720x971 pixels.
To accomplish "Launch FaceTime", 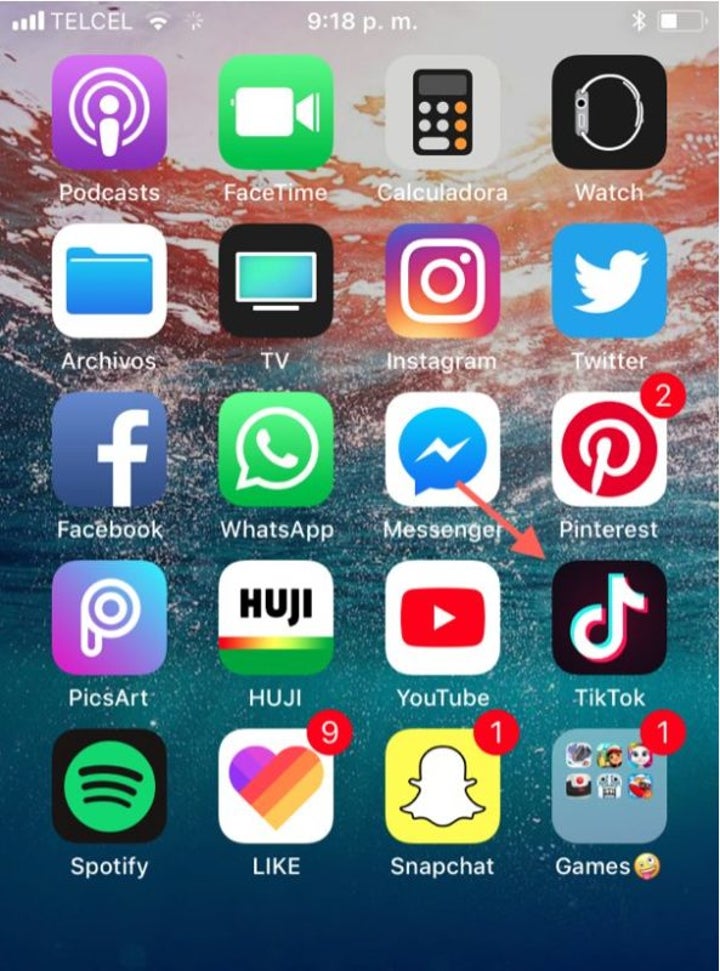I will click(276, 112).
